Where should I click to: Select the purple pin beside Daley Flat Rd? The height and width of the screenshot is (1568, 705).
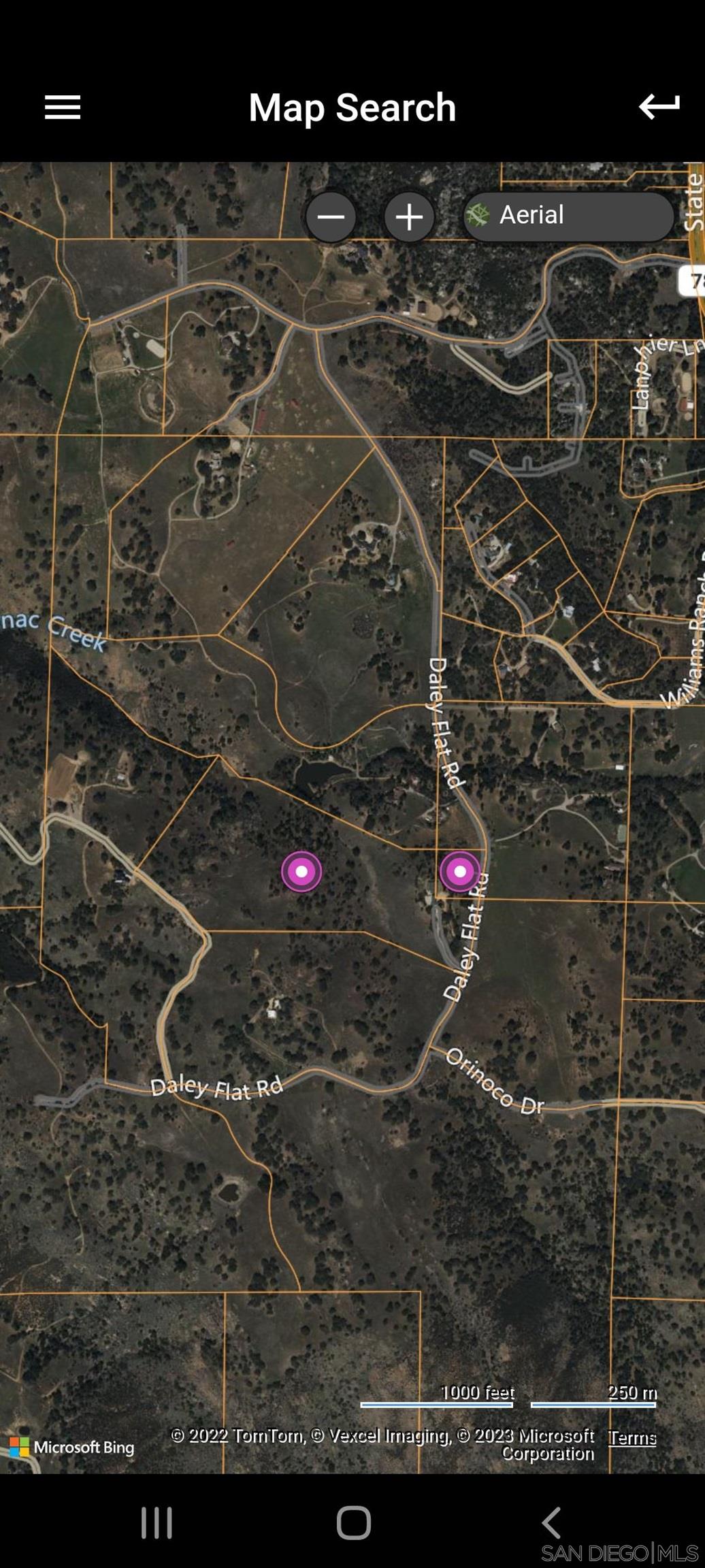click(x=460, y=871)
